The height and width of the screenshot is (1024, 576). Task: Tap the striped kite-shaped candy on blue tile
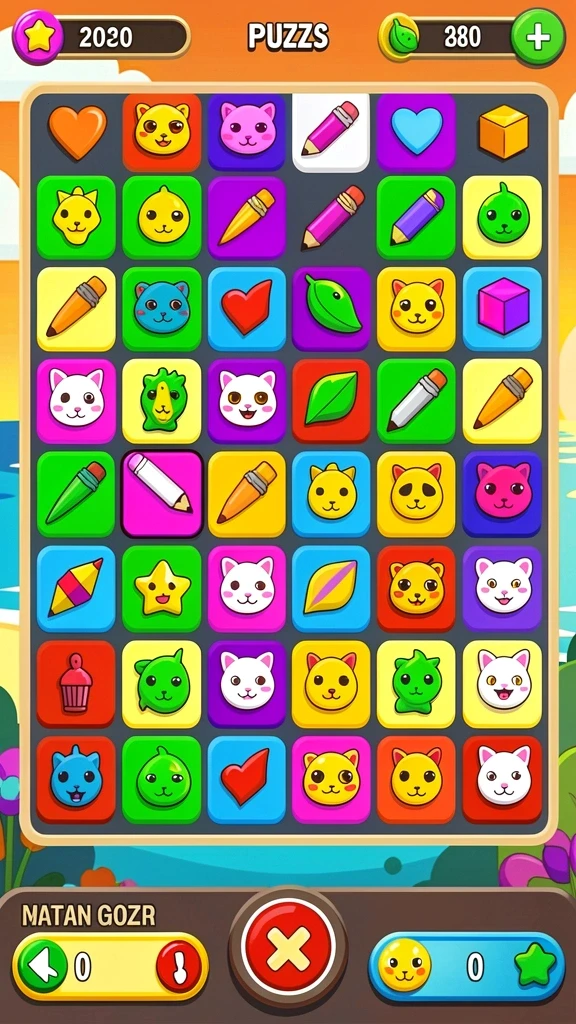pyautogui.click(x=76, y=589)
